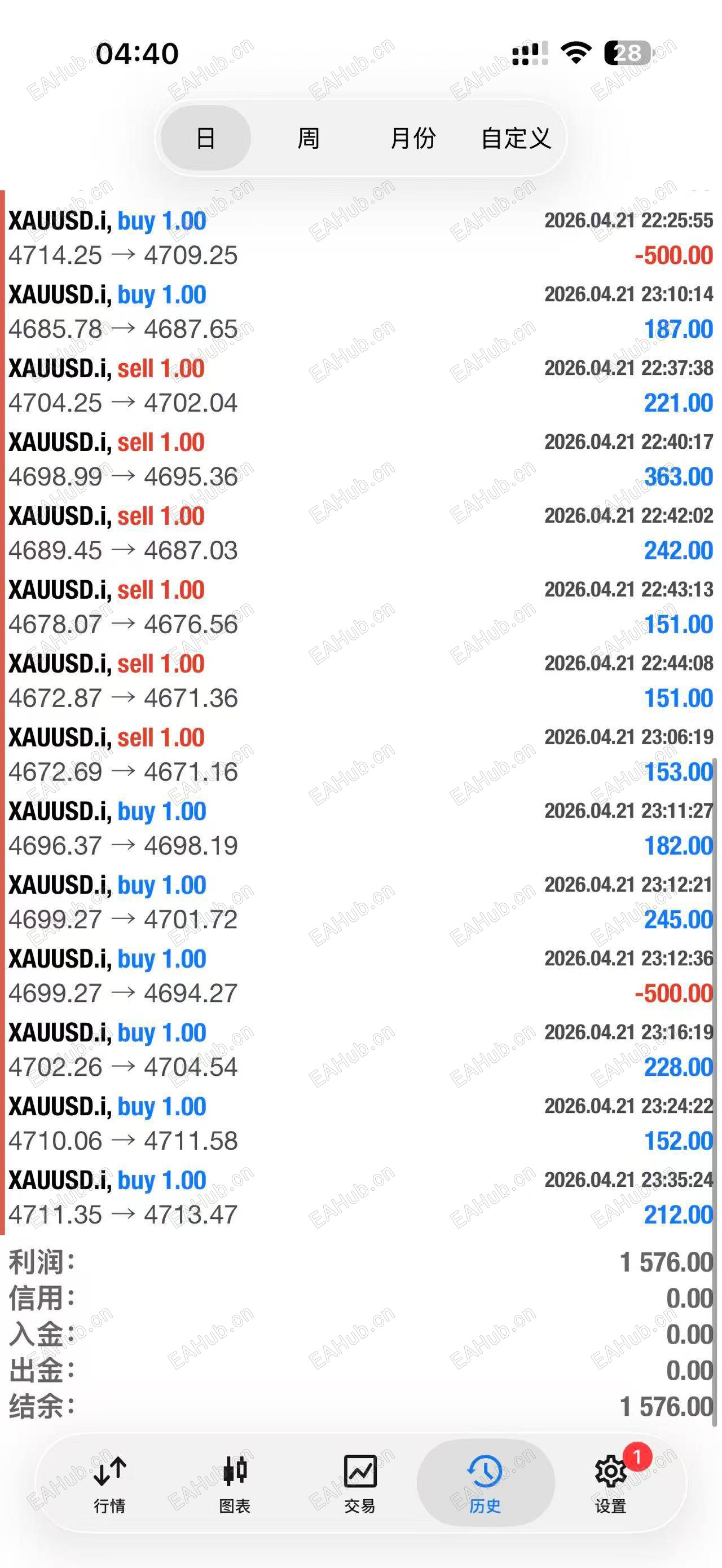Switch to the 月份 (month) period
The width and height of the screenshot is (722, 1568).
pyautogui.click(x=413, y=138)
